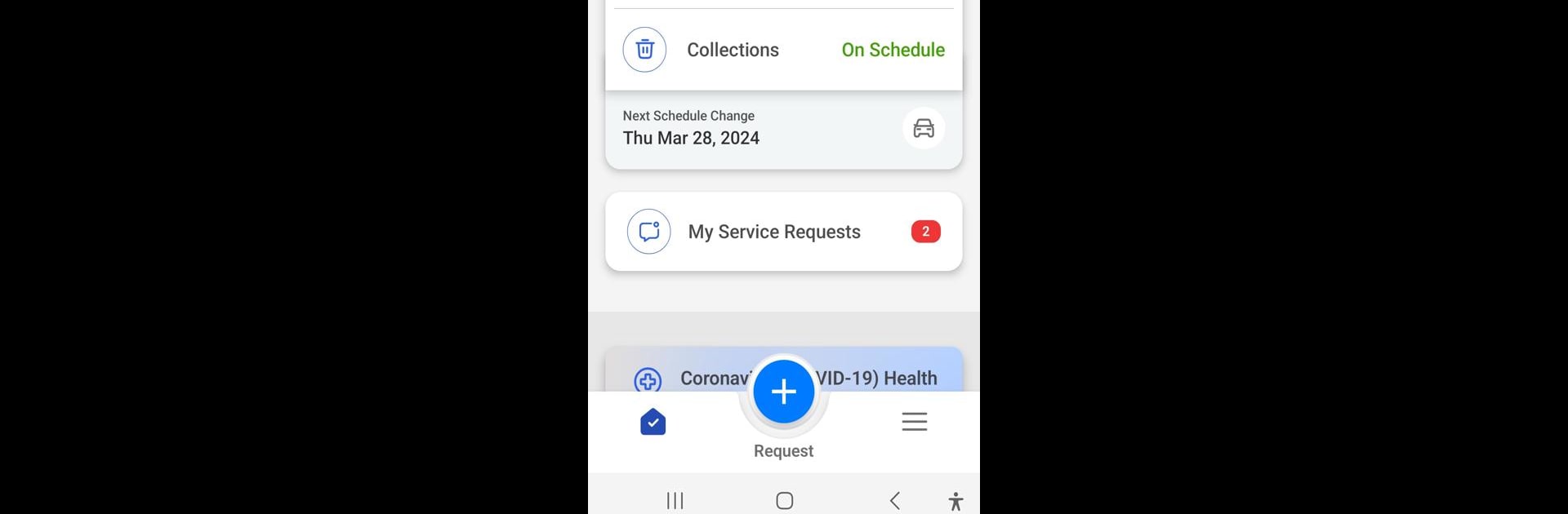Image resolution: width=1568 pixels, height=514 pixels.
Task: Open the accessibility shortcut icon
Action: 955,500
